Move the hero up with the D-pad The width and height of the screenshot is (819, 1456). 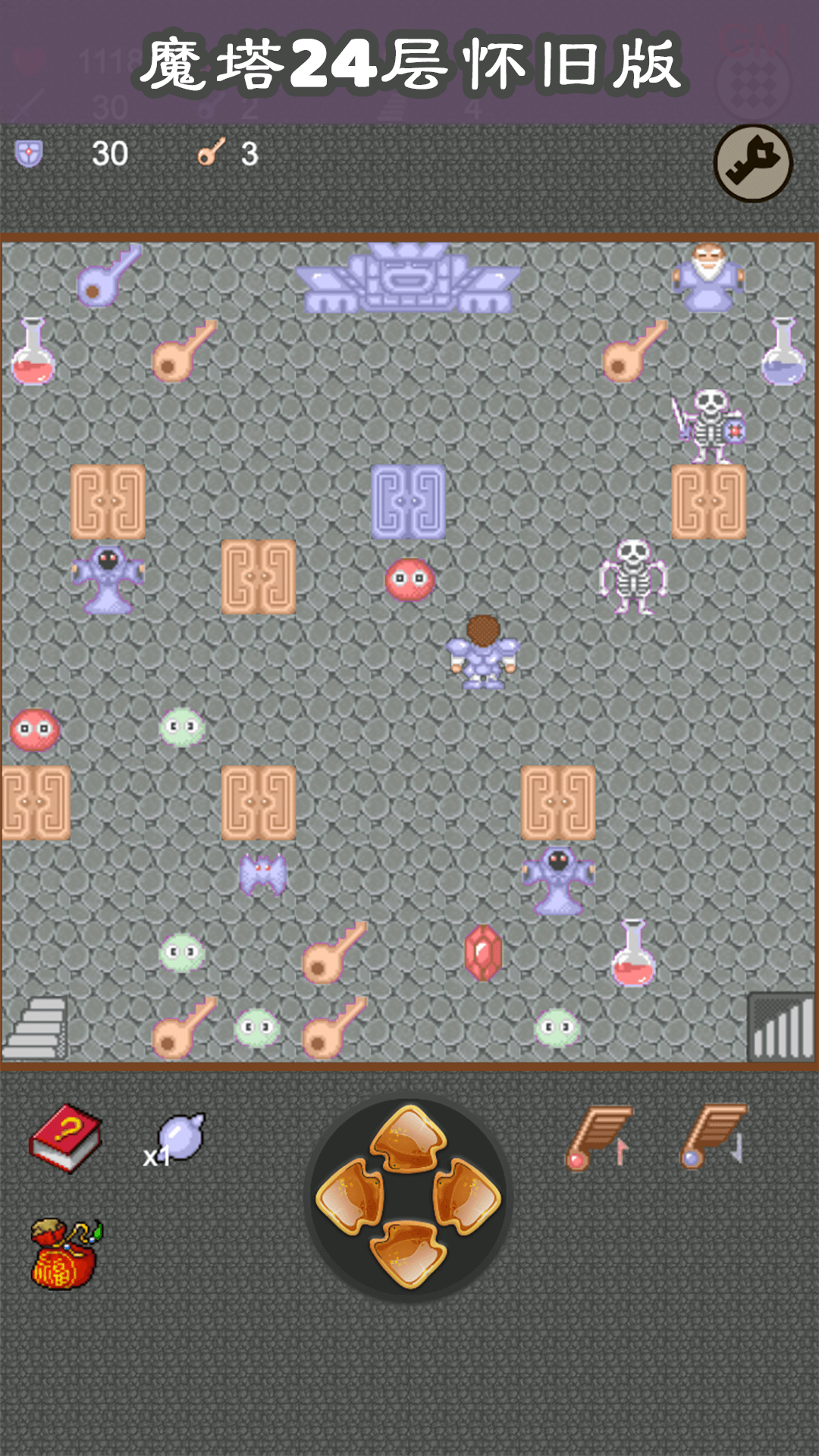(408, 1137)
